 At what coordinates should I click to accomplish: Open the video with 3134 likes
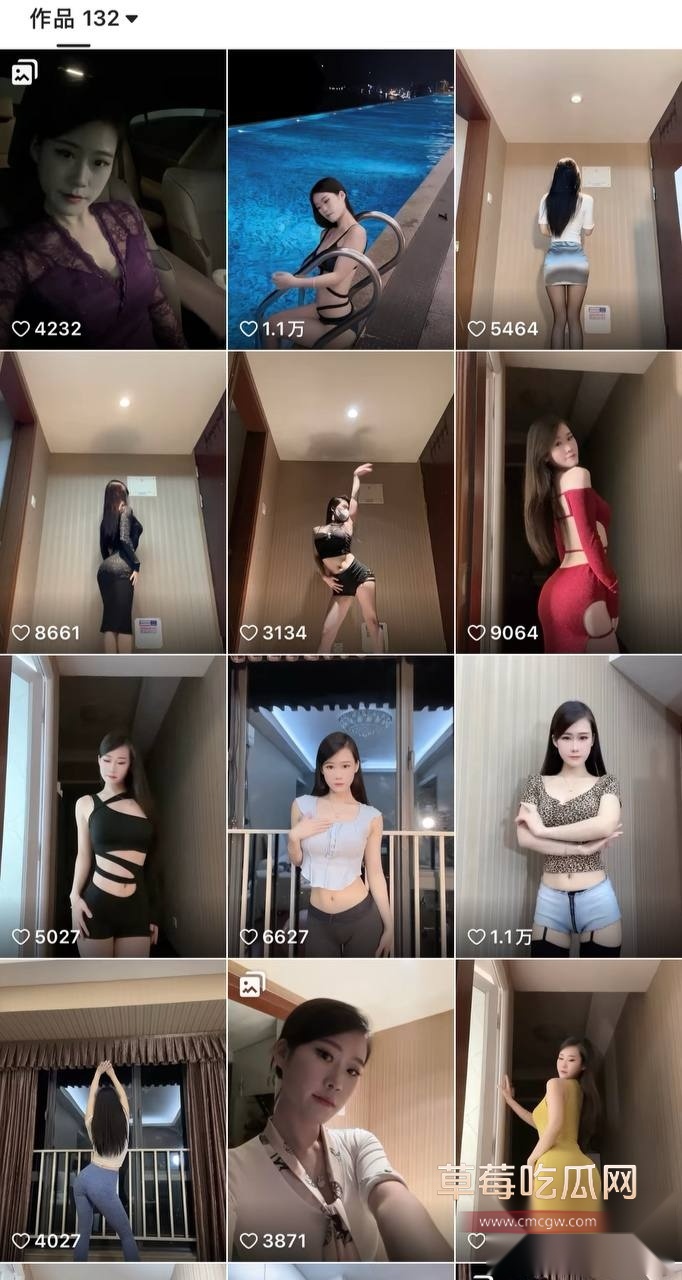340,502
